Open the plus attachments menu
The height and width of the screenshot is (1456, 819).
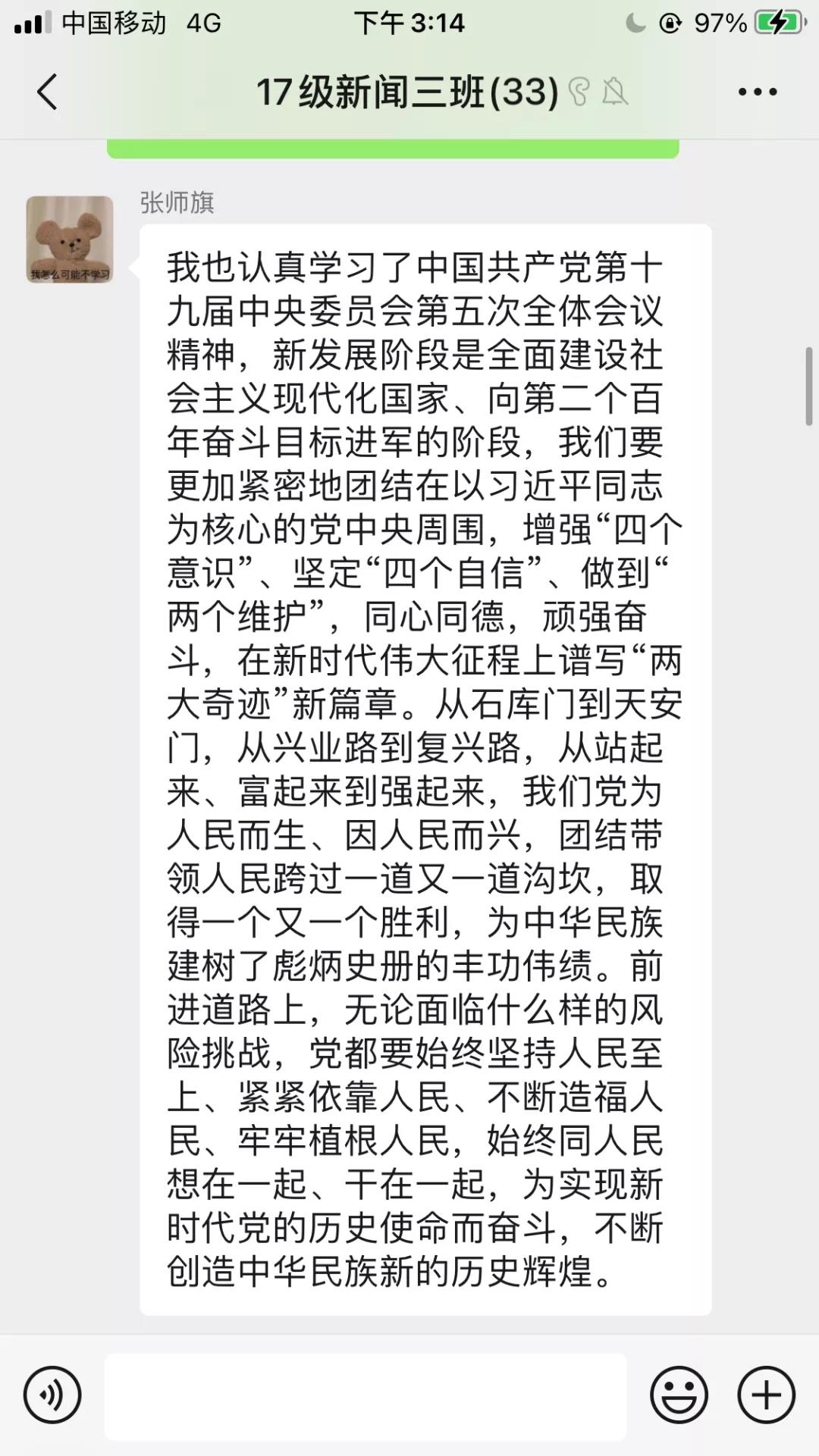[x=766, y=1395]
